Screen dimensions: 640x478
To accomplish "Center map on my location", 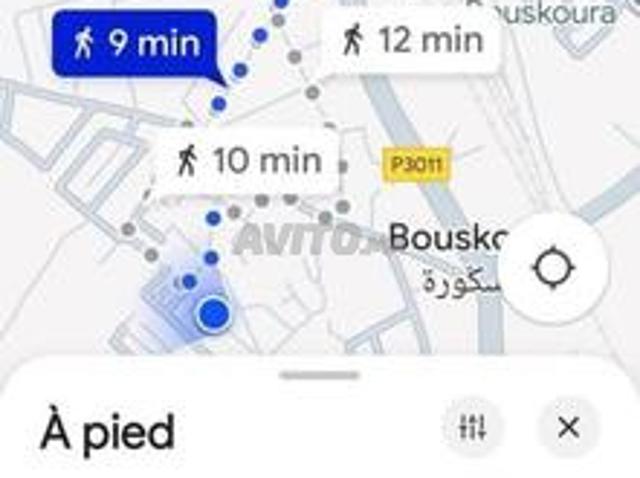I will (553, 268).
